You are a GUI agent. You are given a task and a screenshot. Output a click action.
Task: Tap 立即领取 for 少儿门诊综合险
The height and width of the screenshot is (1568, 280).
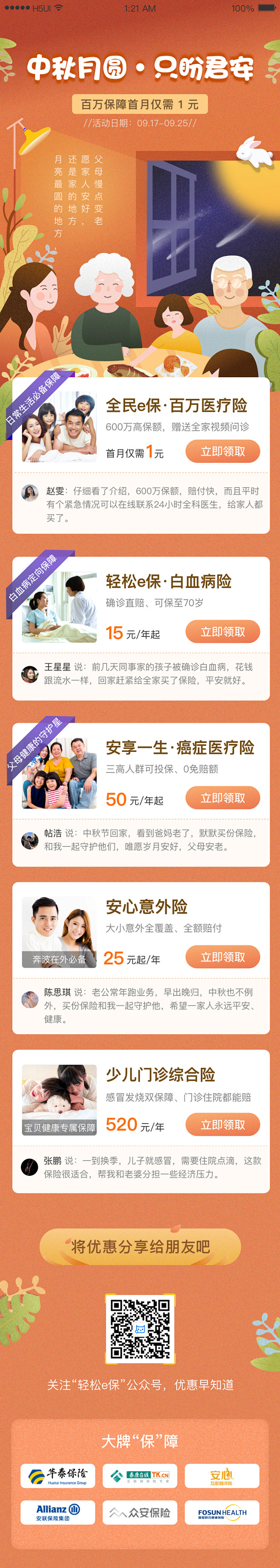coord(222,1124)
